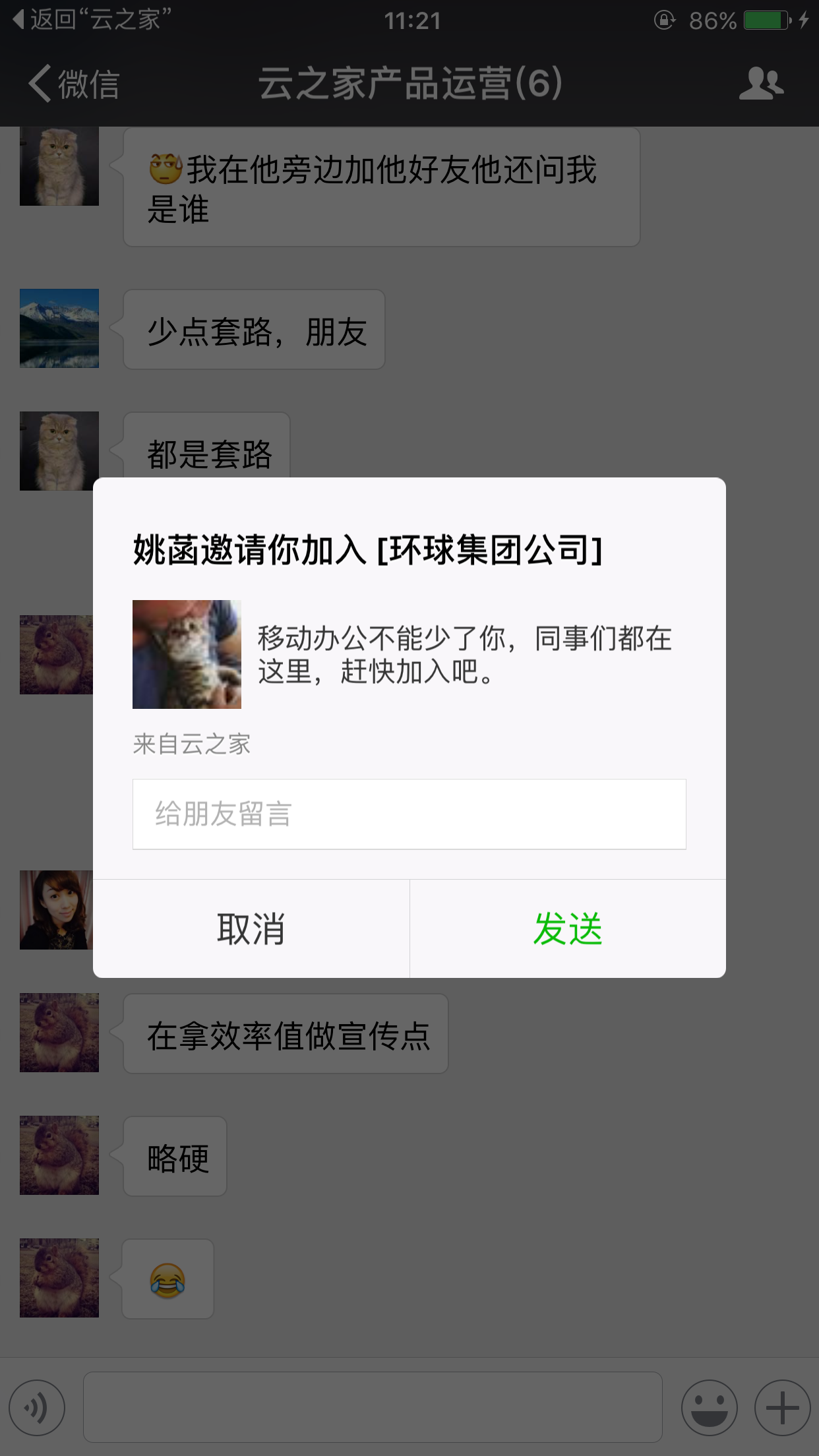Viewport: 819px width, 1456px height.
Task: Return to 云之家 app via status bar
Action: click(x=92, y=20)
